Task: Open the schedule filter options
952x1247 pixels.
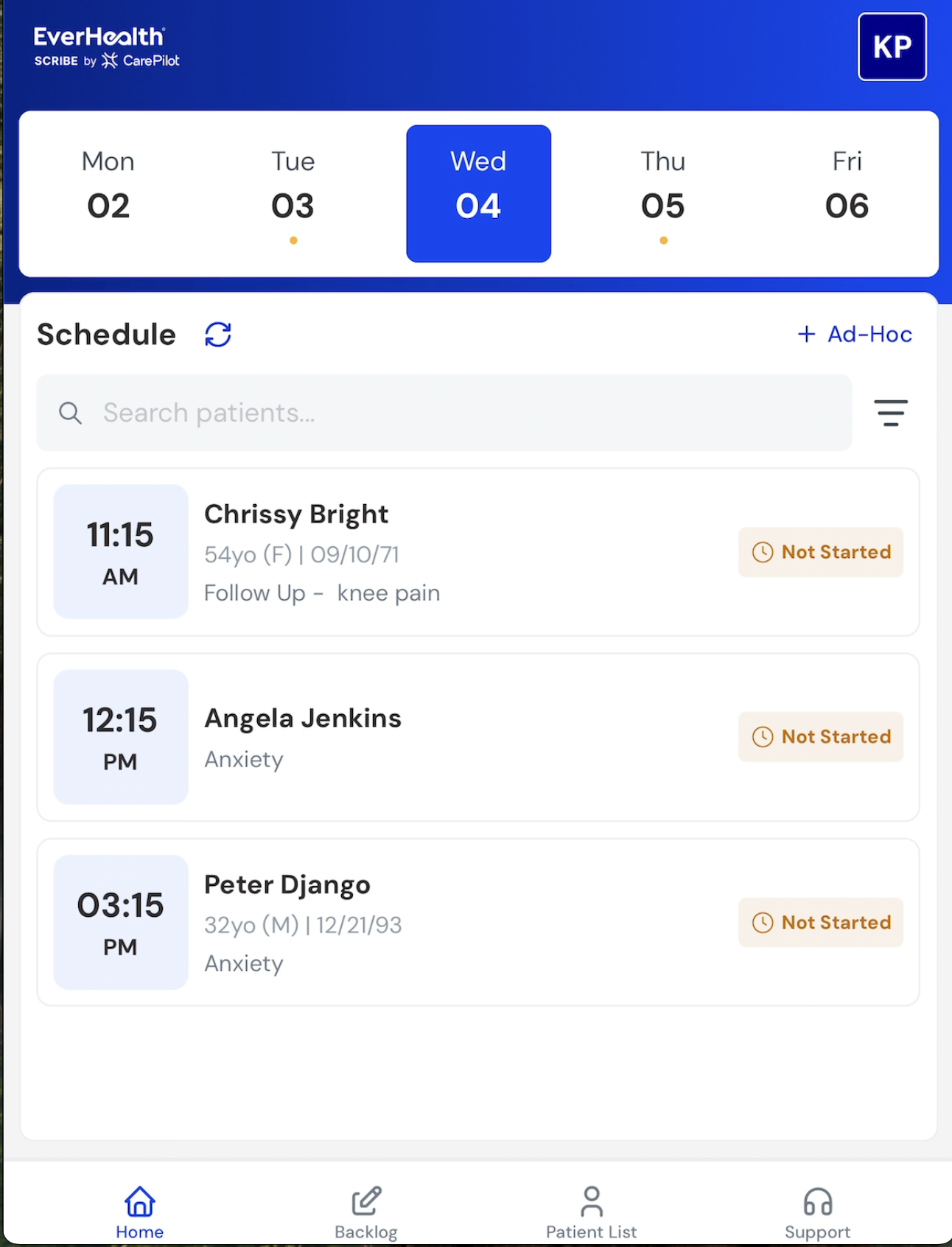Action: [x=890, y=413]
